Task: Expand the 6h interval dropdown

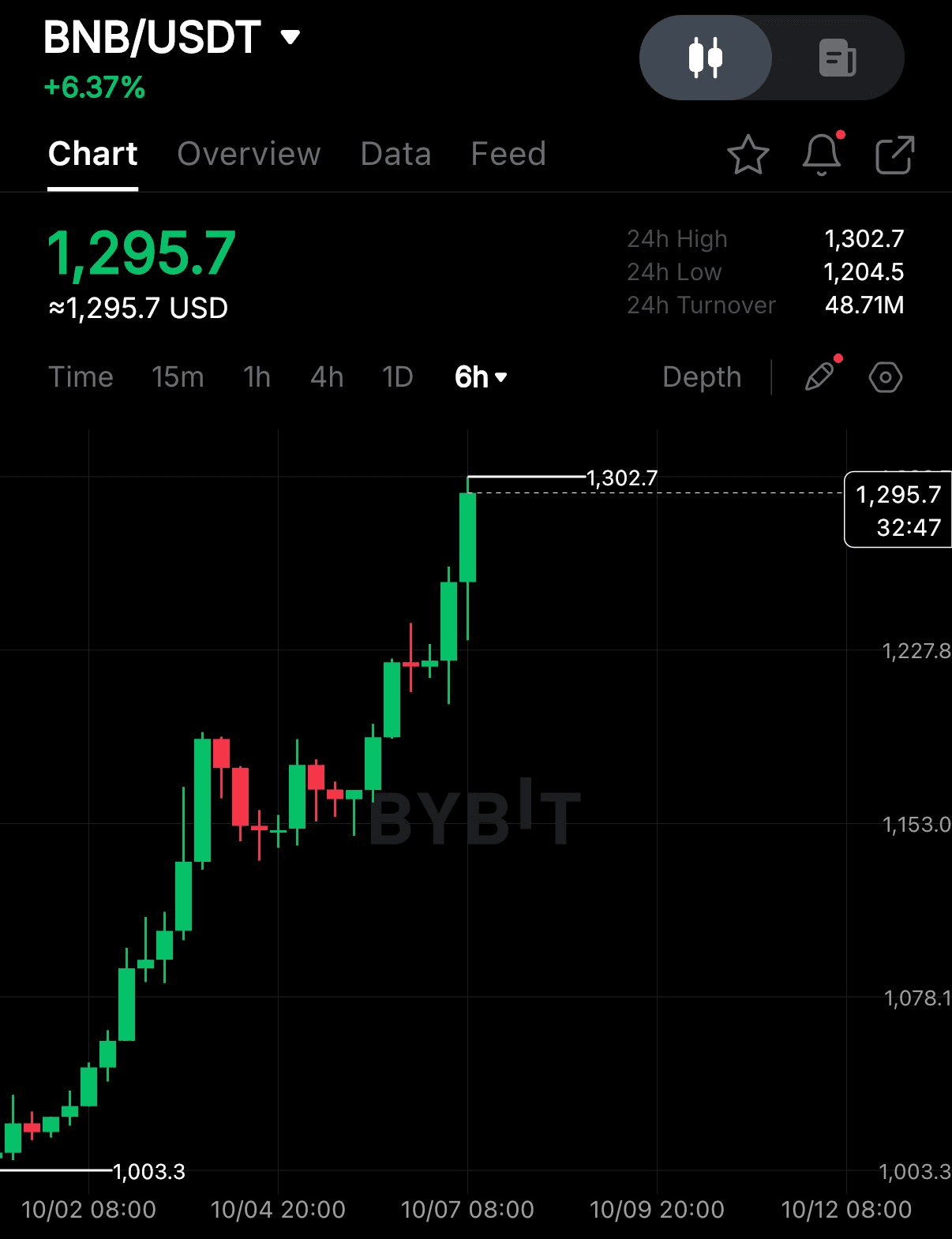Action: 481,377
